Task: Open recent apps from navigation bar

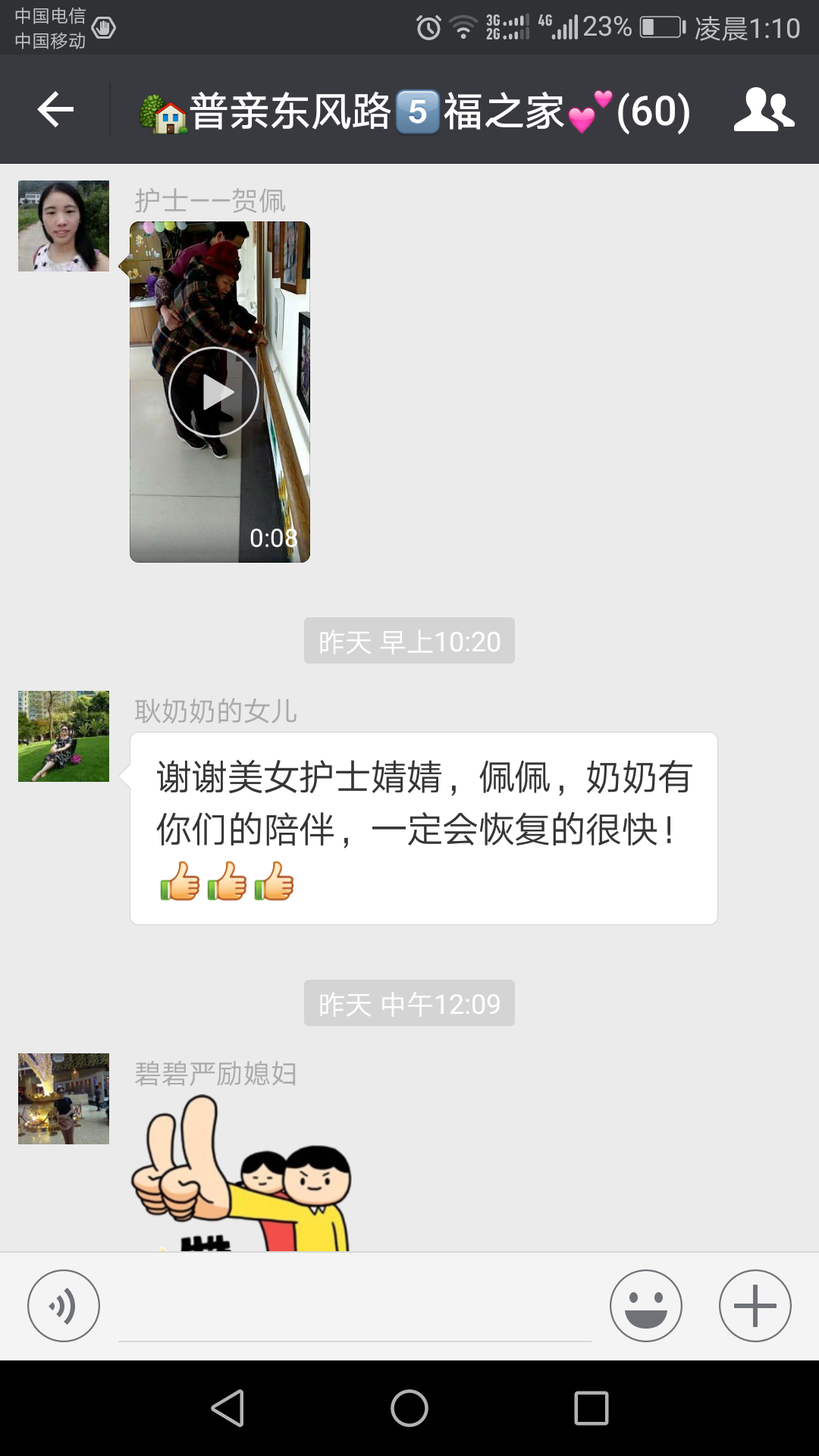Action: 591,1409
